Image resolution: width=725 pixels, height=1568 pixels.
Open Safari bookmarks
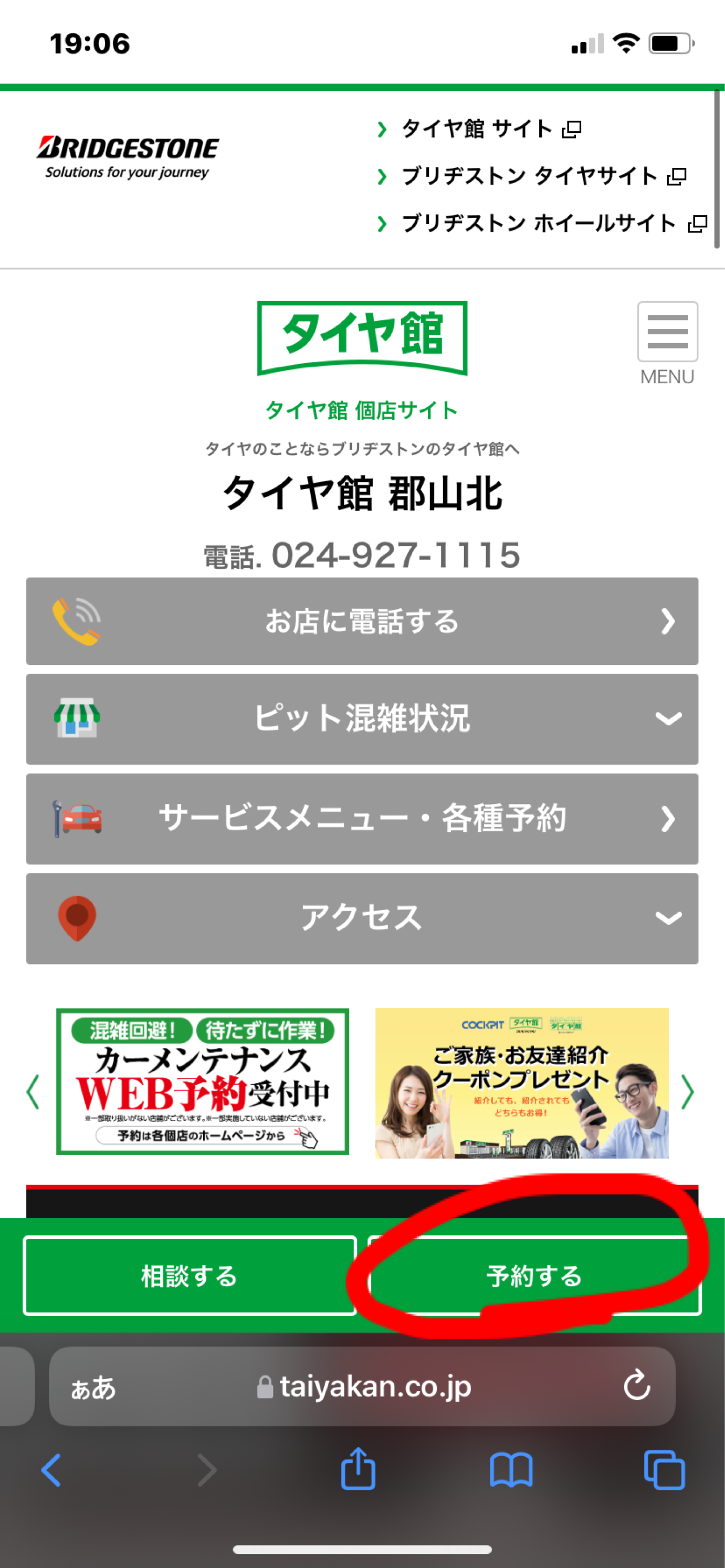pos(511,1470)
